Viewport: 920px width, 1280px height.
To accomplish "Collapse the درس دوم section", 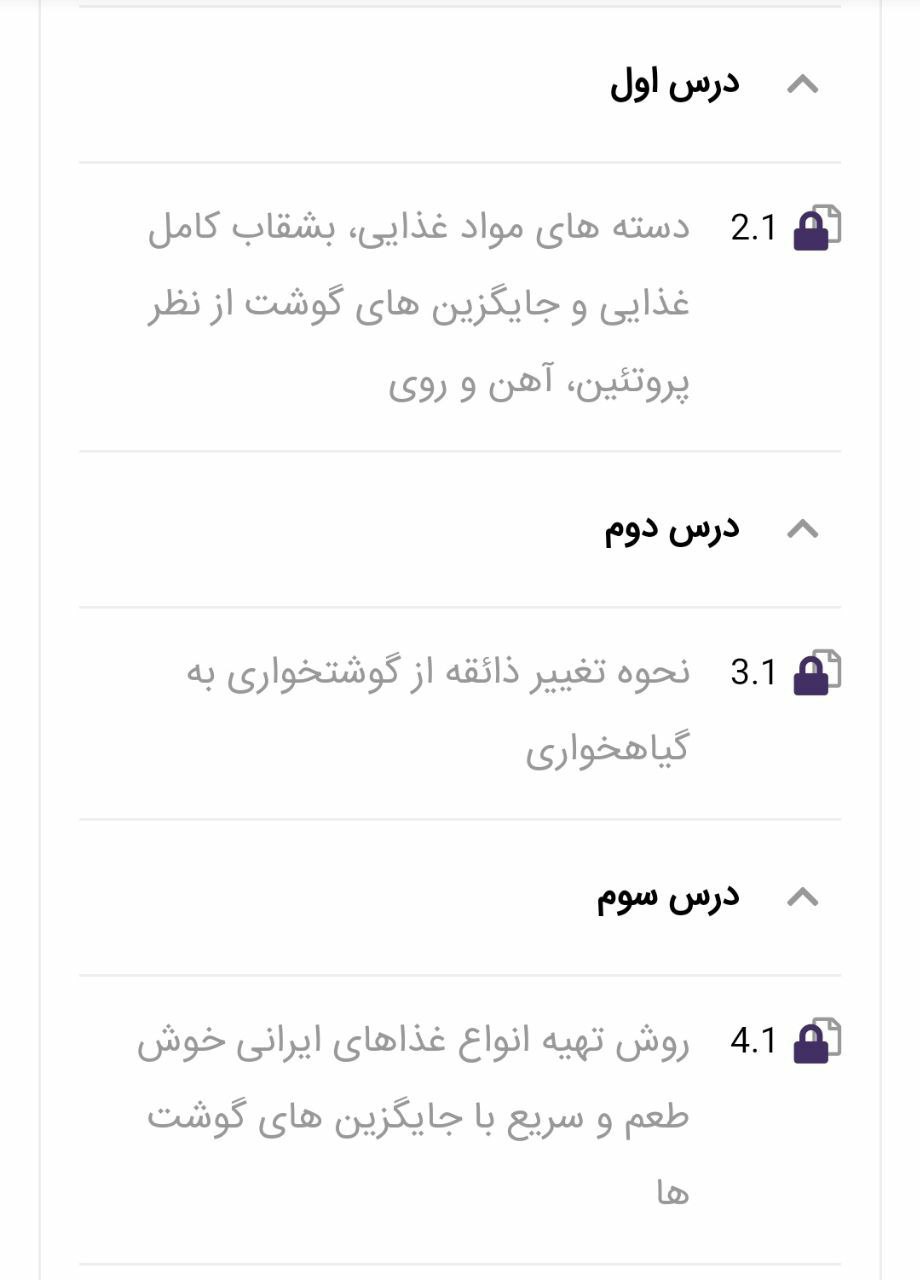I will 802,530.
